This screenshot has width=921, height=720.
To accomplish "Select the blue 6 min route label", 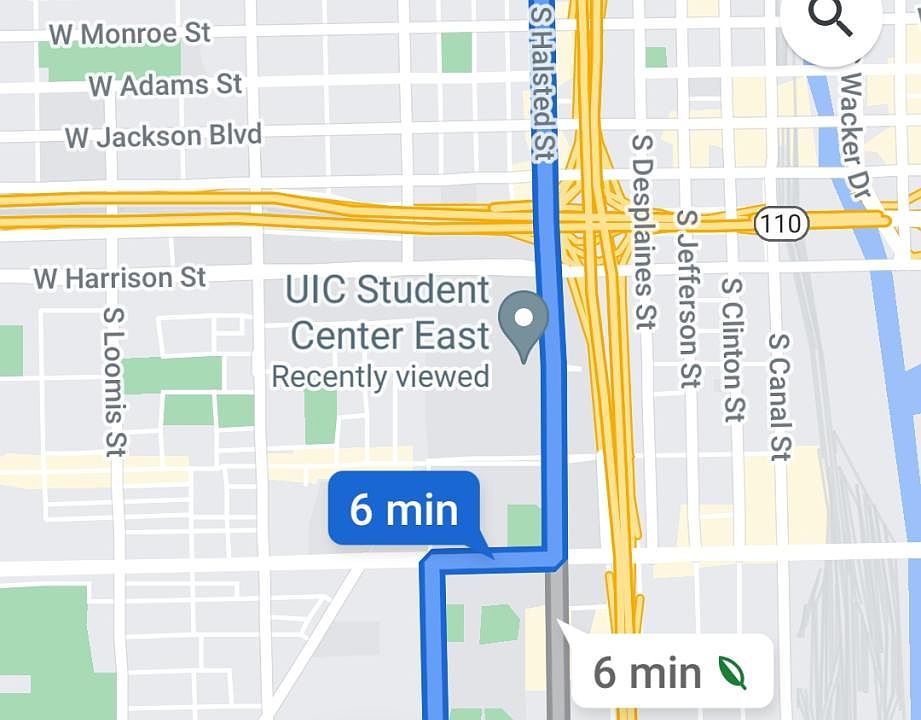I will pyautogui.click(x=404, y=509).
